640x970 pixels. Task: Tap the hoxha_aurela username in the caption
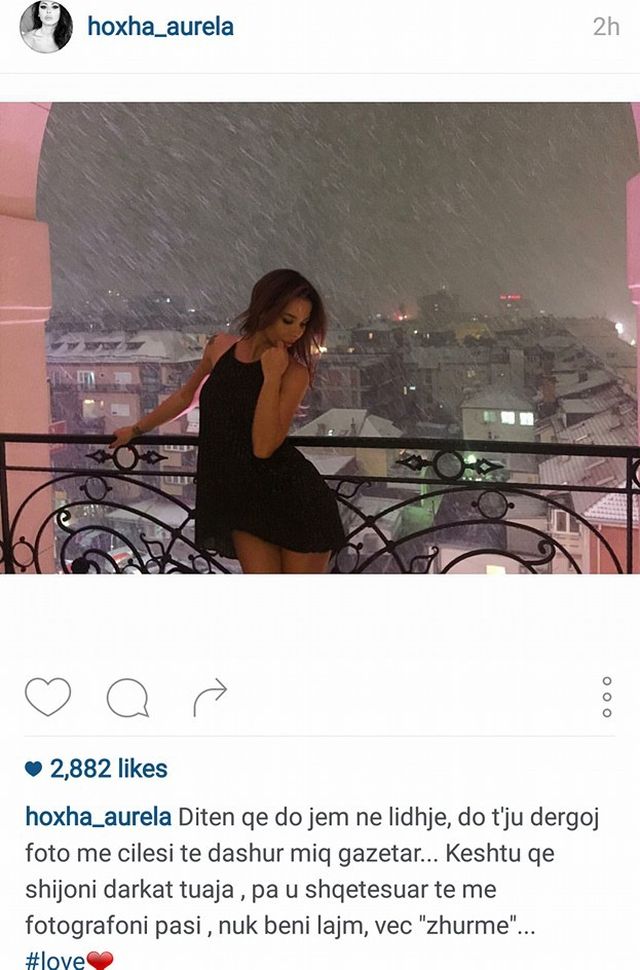point(98,817)
